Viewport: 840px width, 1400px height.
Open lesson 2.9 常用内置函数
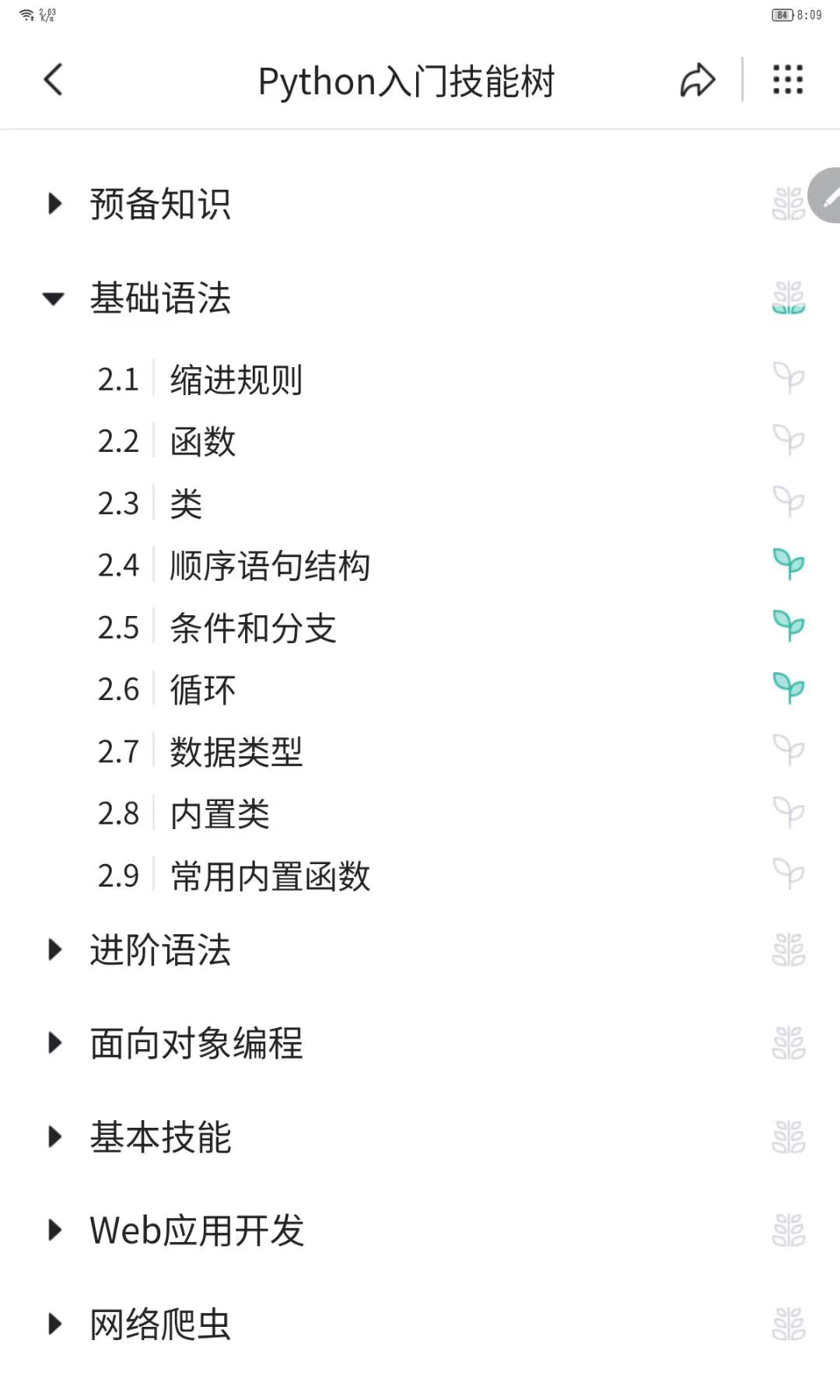click(269, 877)
